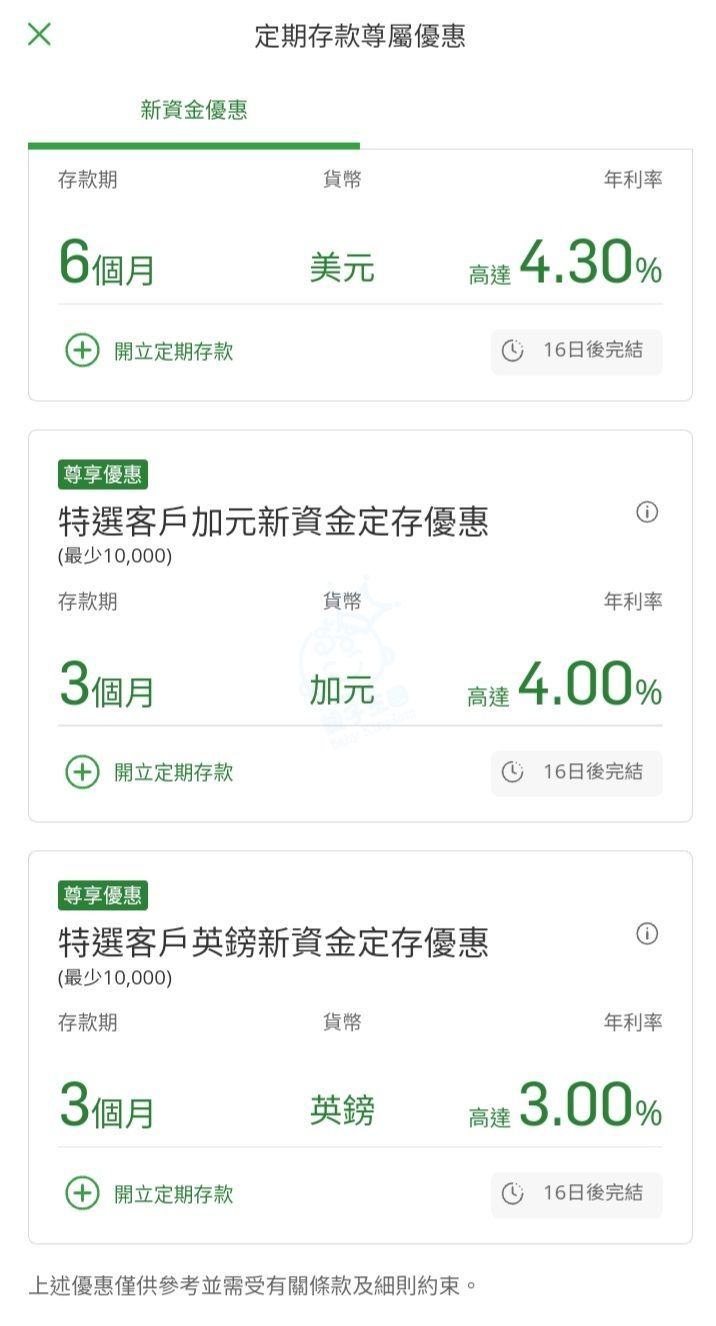Open a 6-month USD time deposit

coord(150,351)
